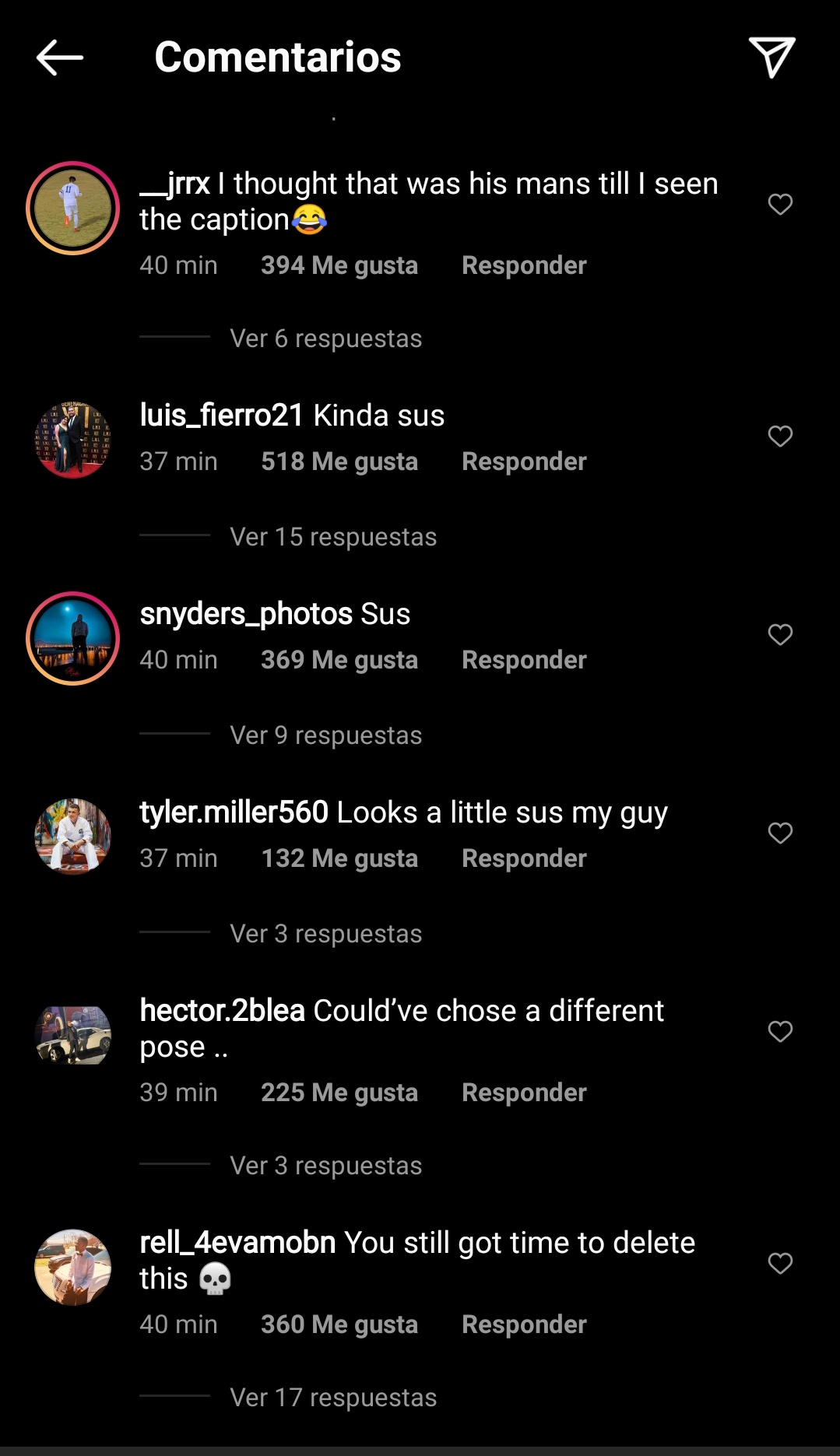This screenshot has height=1456, width=840.
Task: Like hector.2blea's comment
Action: point(779,1031)
